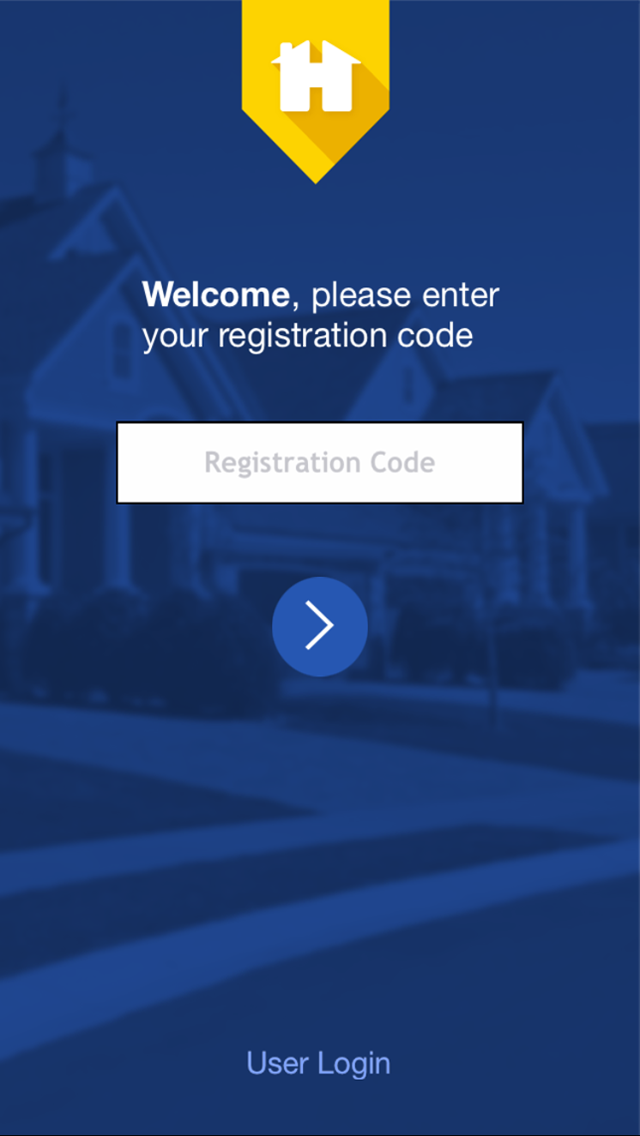Submit with the arrow button
Image resolution: width=640 pixels, height=1136 pixels.
[320, 627]
